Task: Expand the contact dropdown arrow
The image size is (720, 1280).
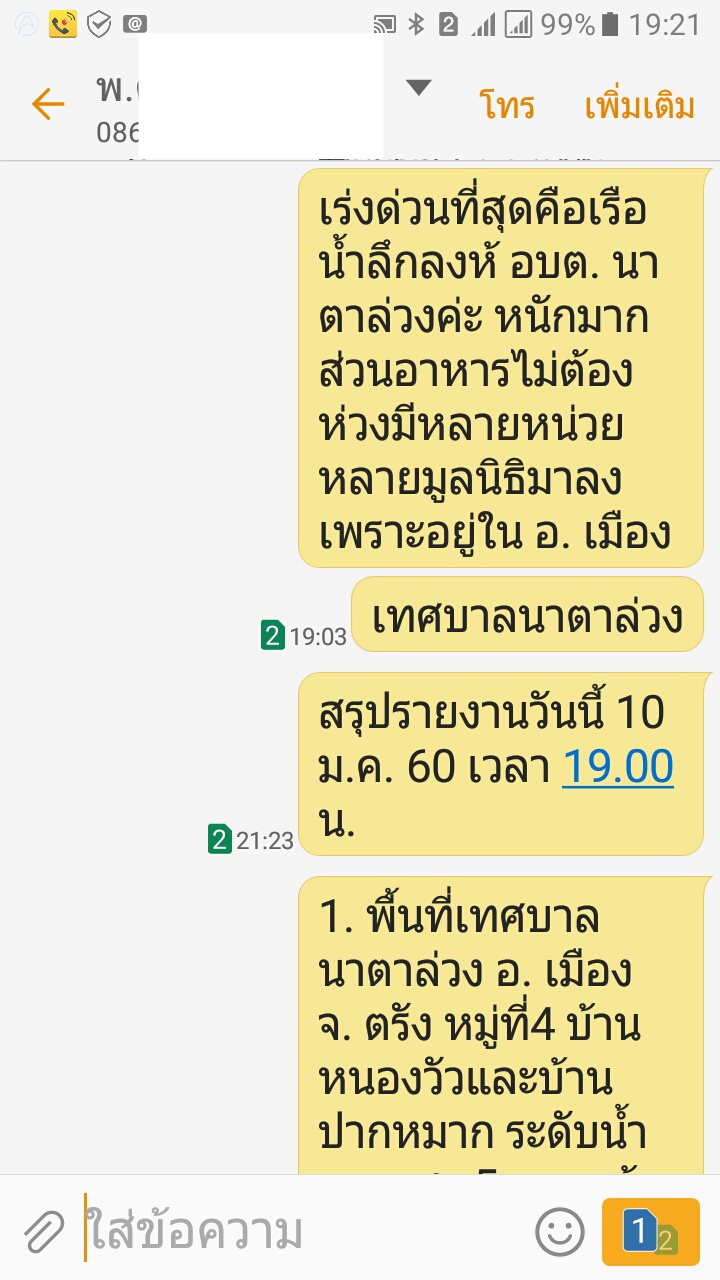Action: (x=418, y=88)
